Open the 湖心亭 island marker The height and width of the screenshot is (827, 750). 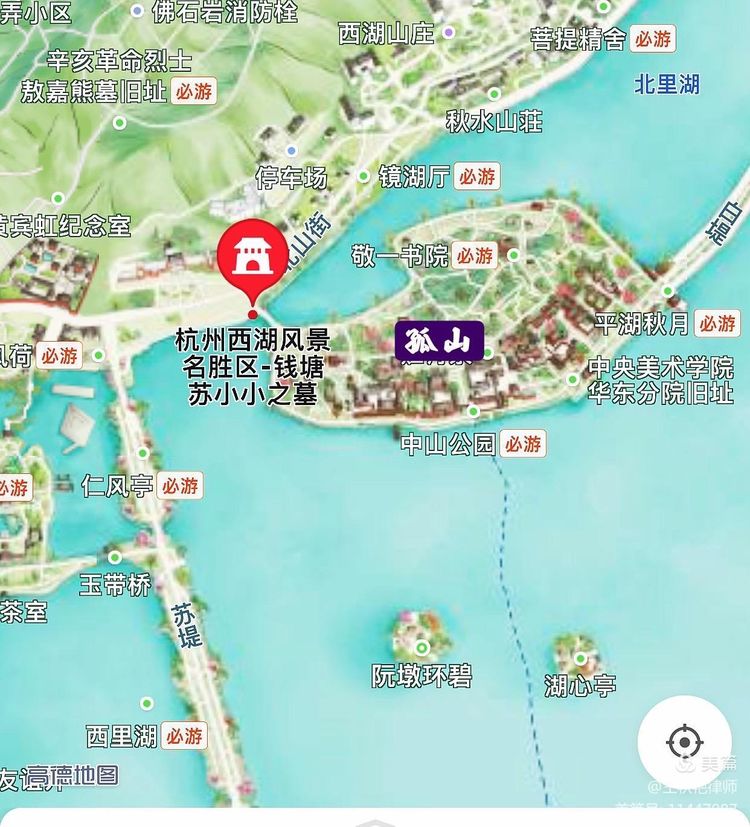[581, 658]
